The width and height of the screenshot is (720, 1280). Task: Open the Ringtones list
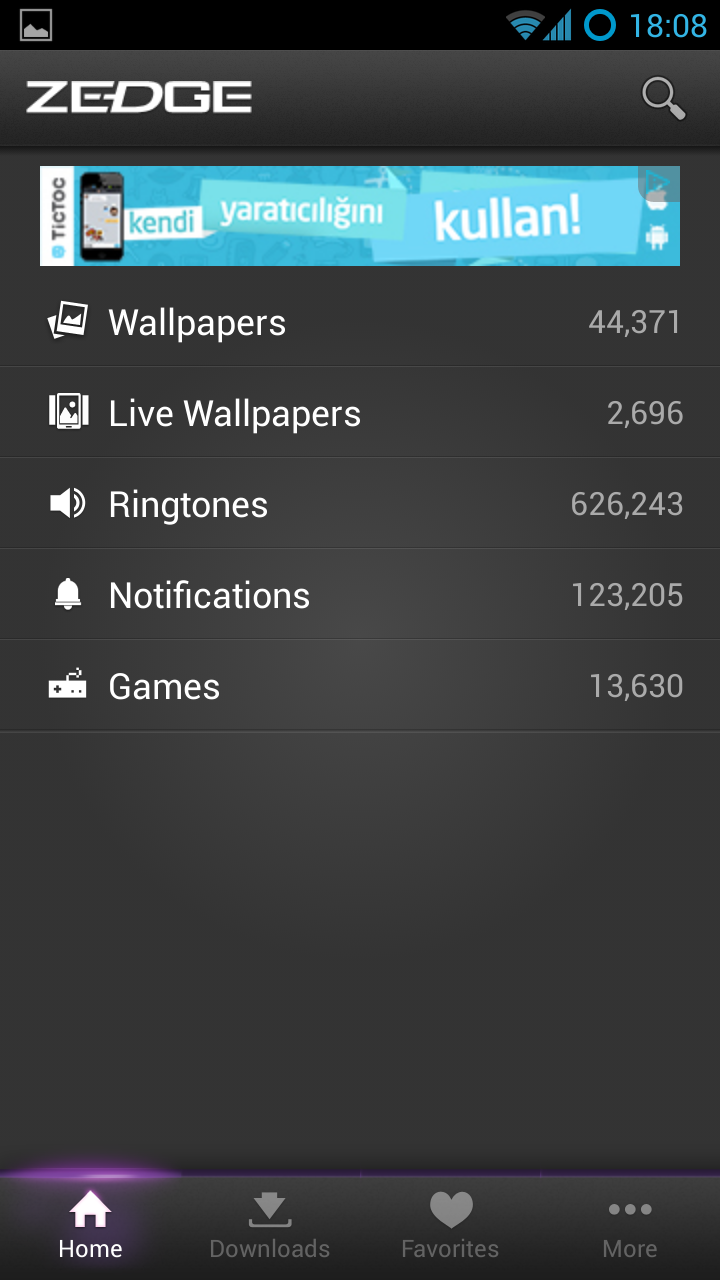coord(360,504)
